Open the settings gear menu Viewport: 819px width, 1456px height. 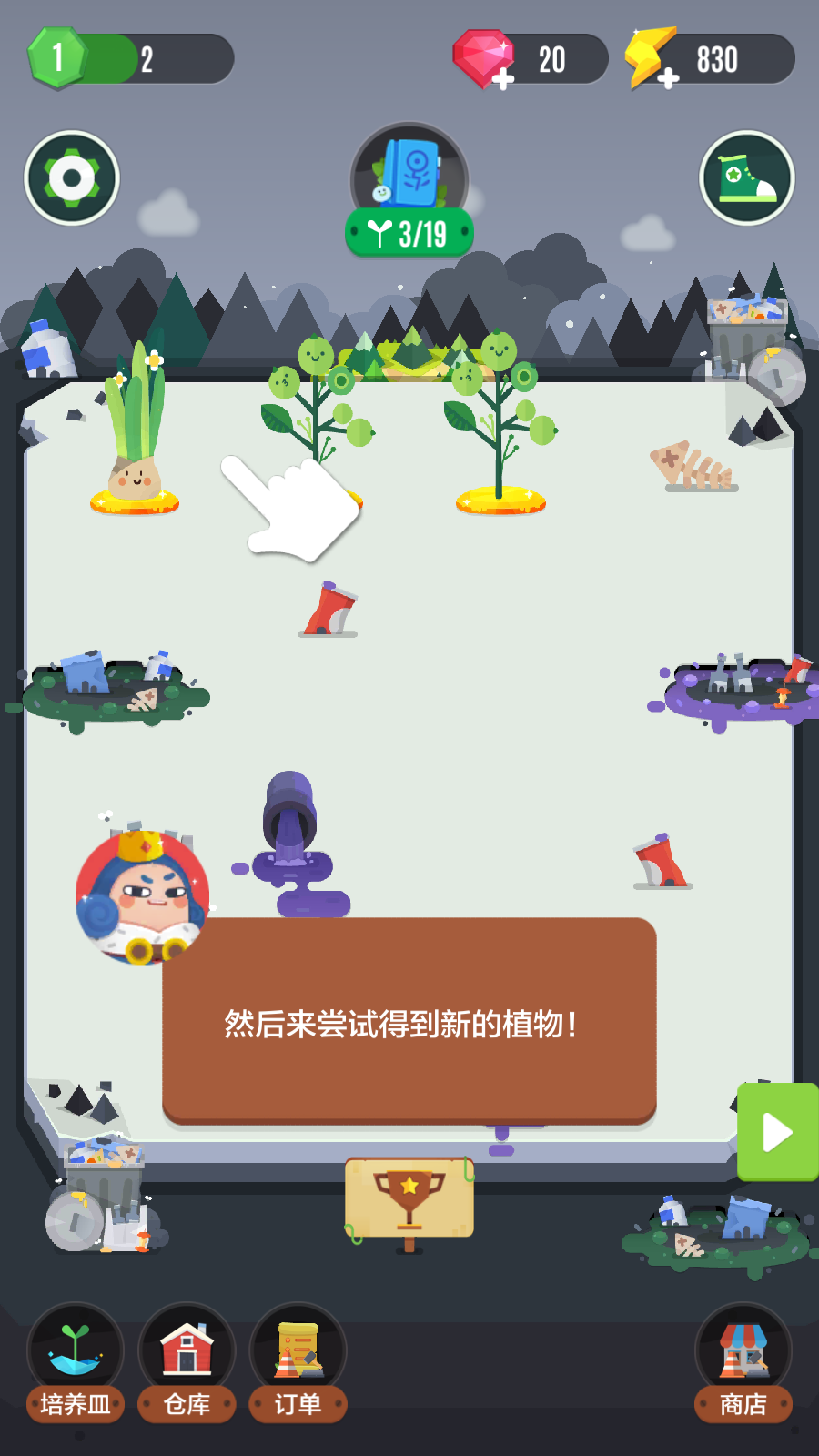coord(71,176)
